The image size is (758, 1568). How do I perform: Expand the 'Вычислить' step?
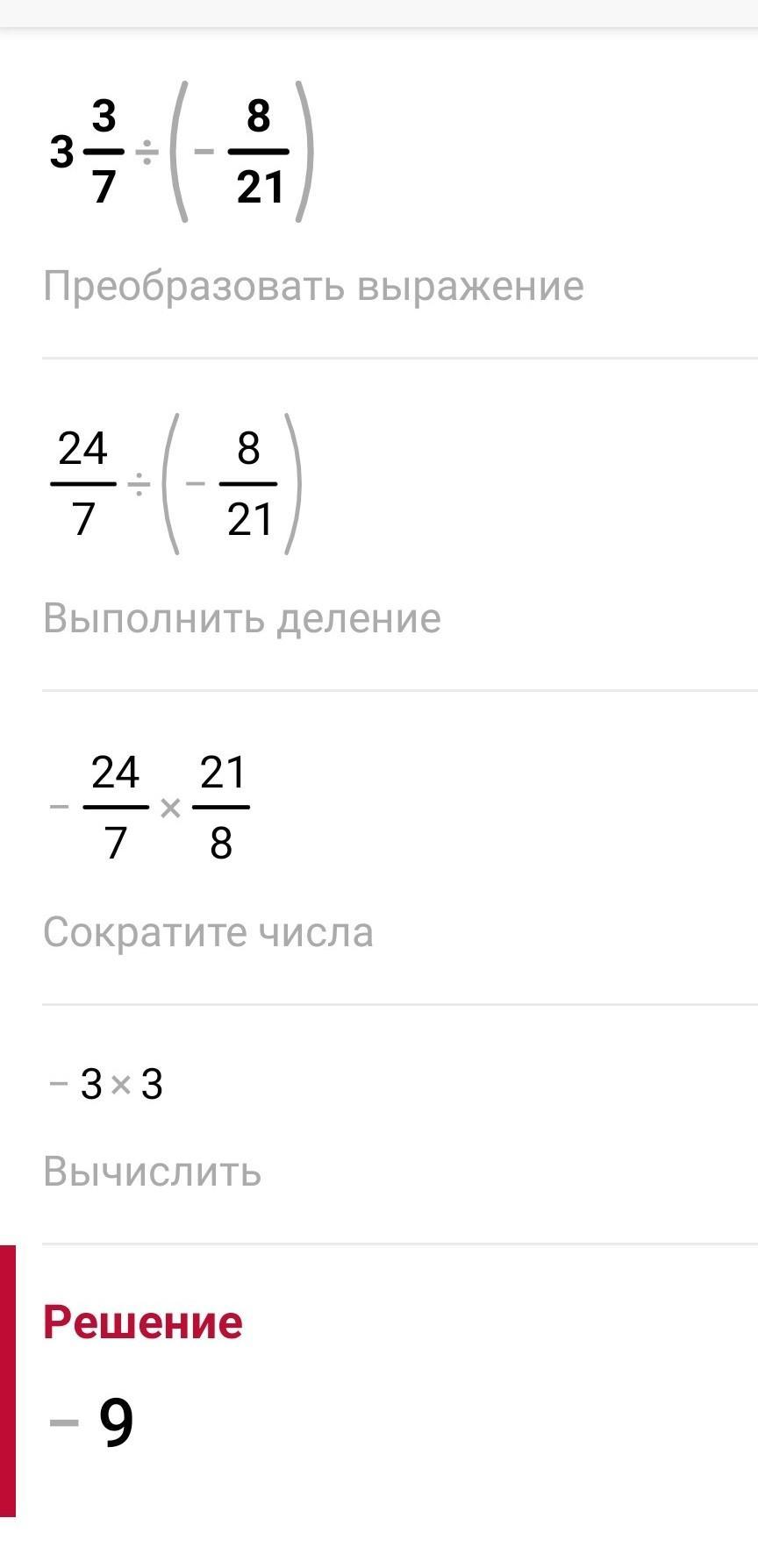(152, 1172)
